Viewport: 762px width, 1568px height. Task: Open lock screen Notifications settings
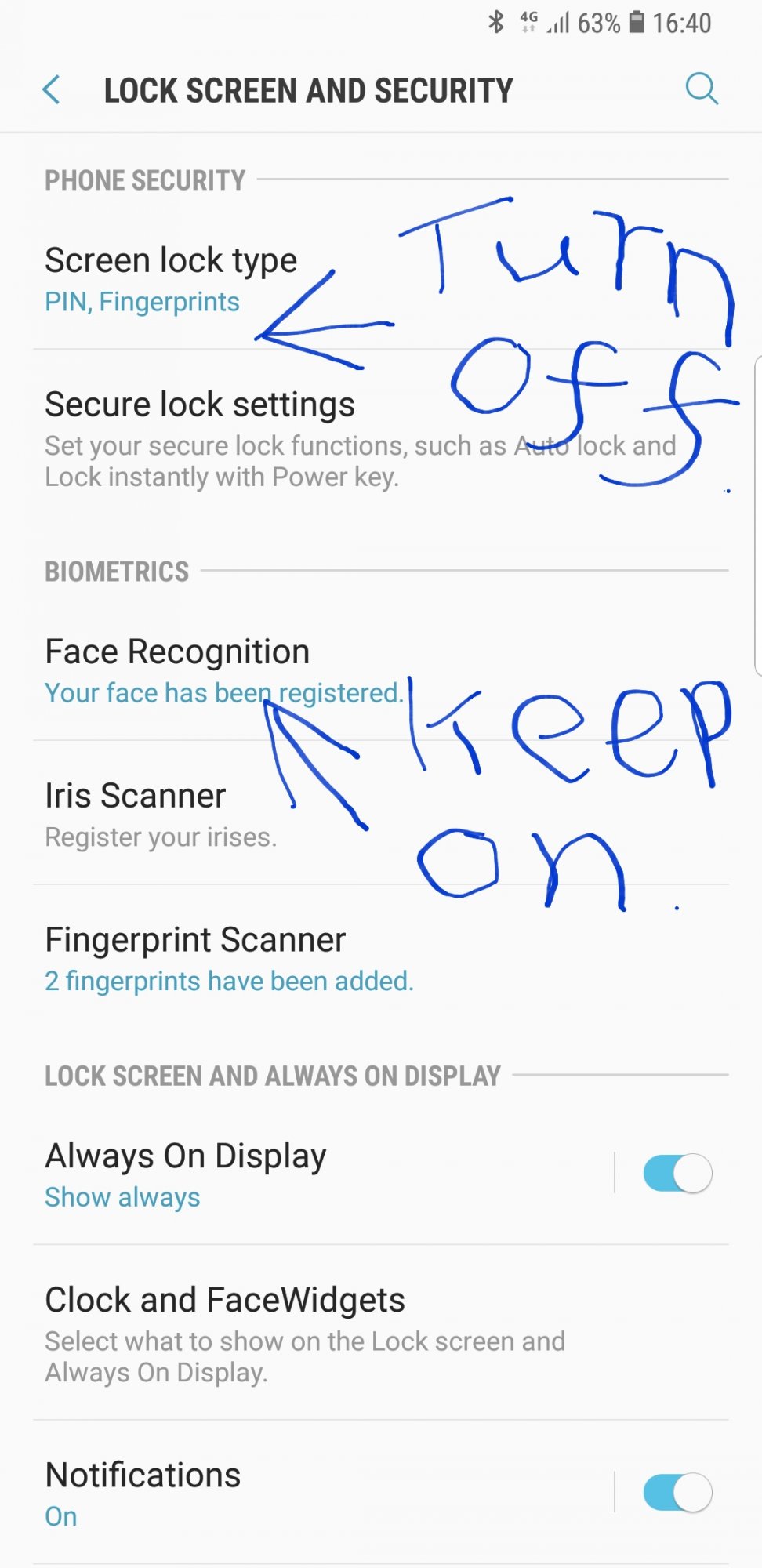[x=321, y=1493]
